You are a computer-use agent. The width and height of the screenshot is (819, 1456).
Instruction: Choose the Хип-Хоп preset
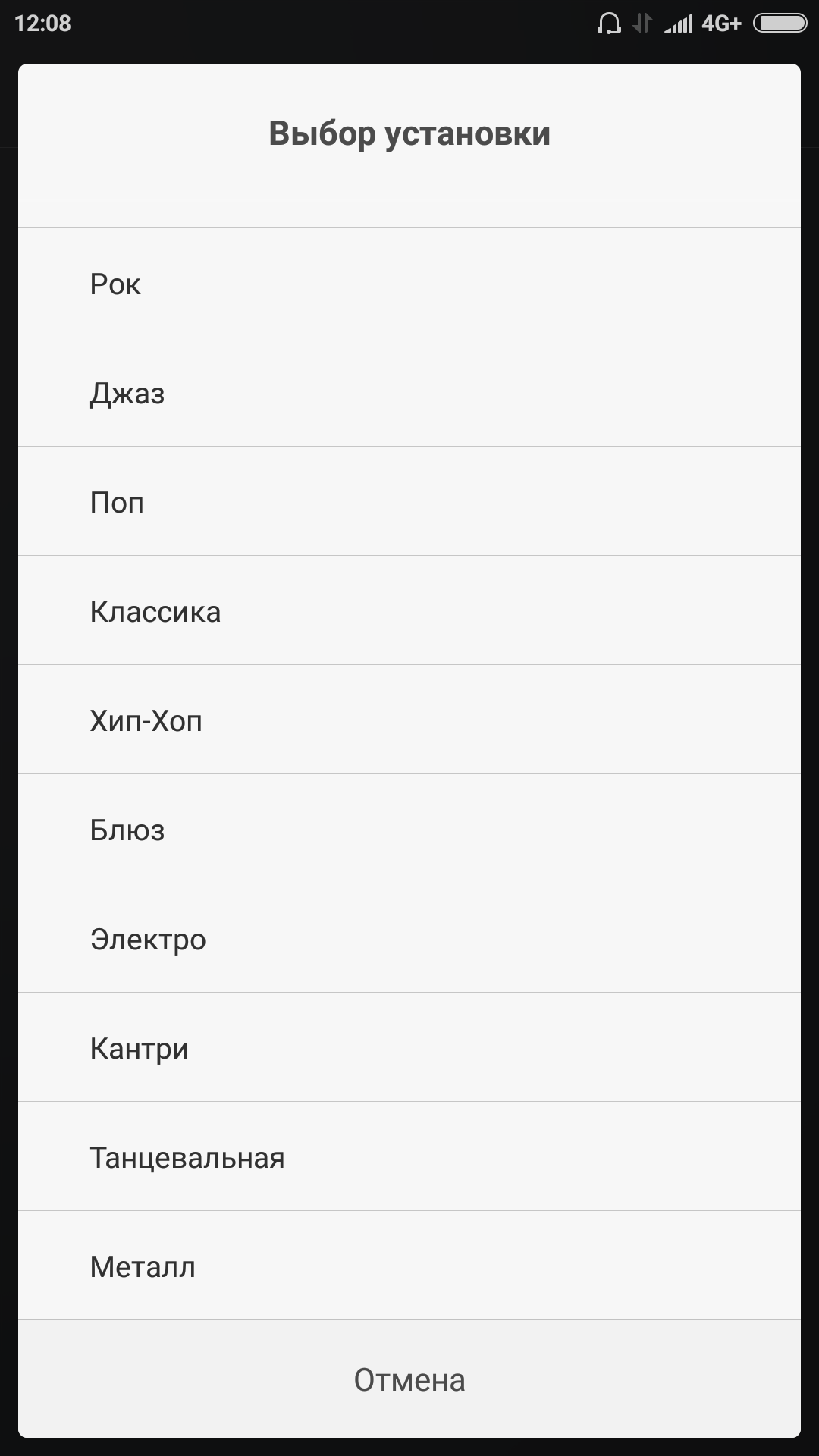click(409, 720)
